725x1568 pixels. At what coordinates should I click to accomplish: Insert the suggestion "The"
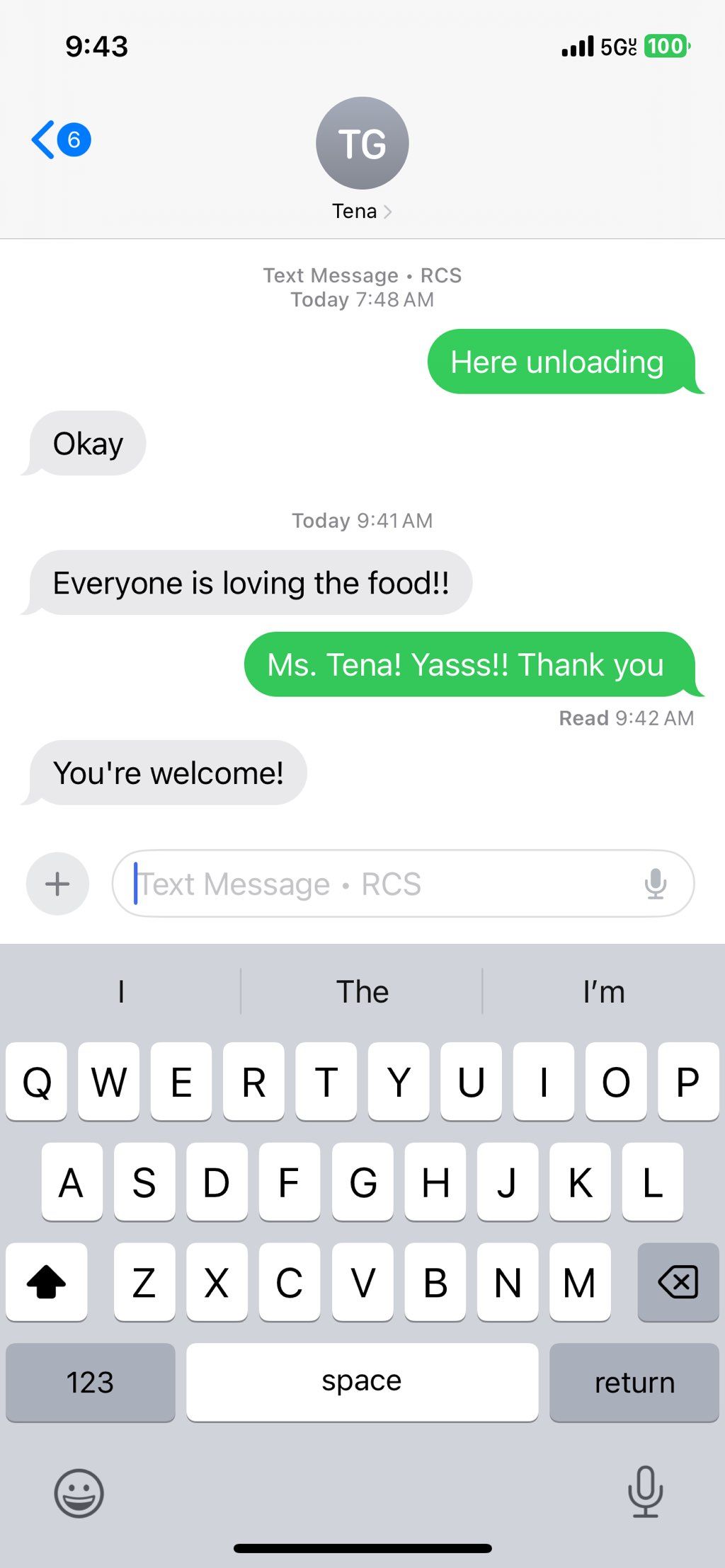pyautogui.click(x=362, y=991)
